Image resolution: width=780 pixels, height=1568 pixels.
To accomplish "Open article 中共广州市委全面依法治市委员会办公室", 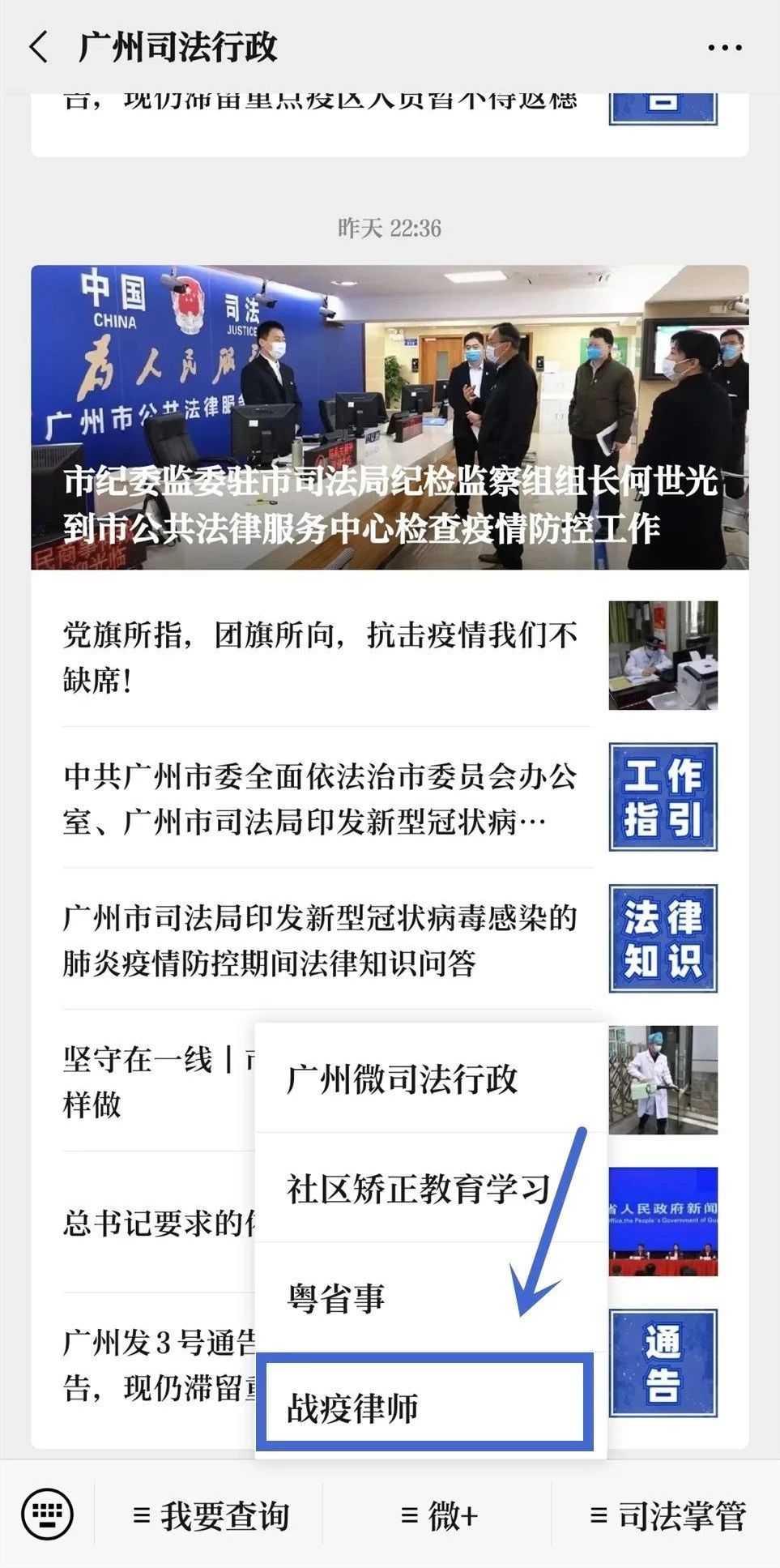I will pos(324,798).
